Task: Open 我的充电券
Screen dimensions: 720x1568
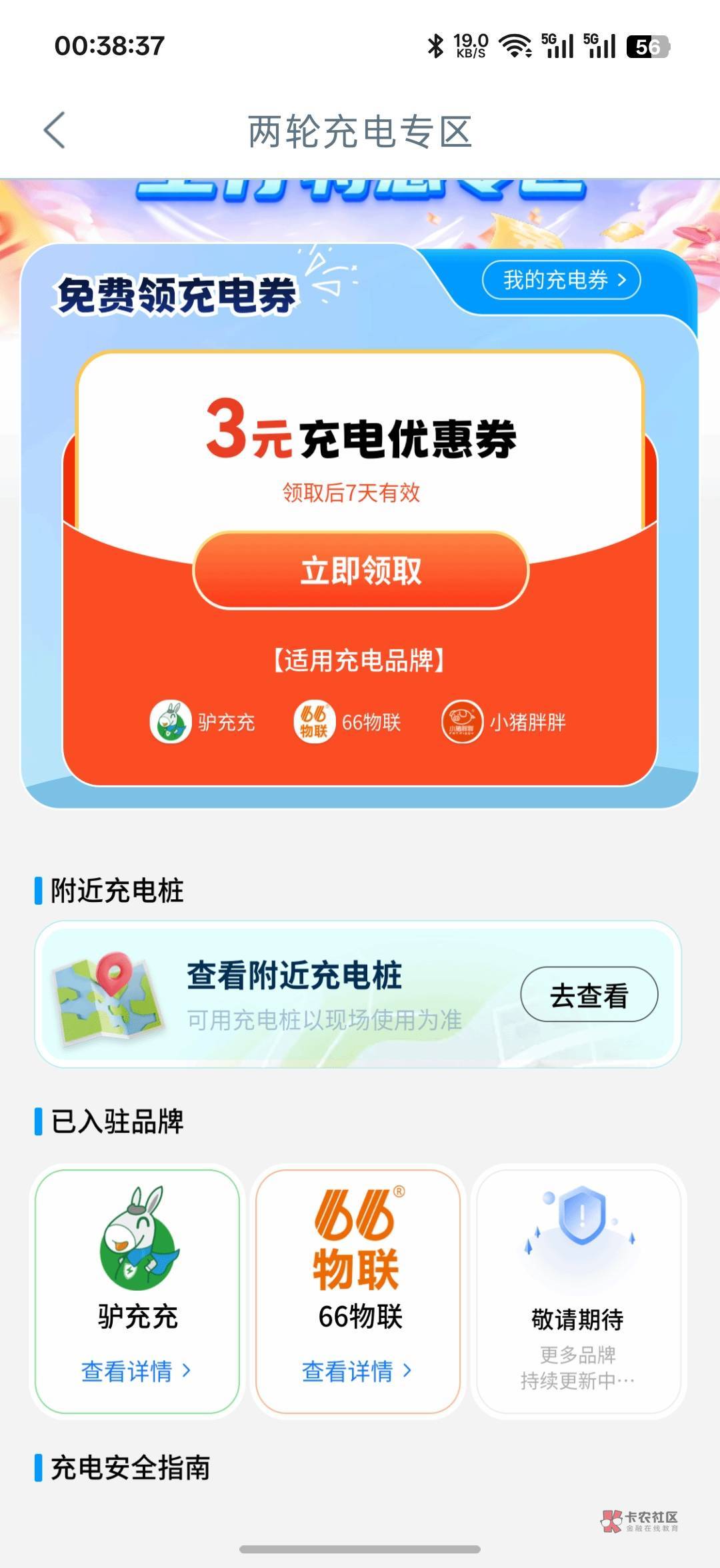Action: coord(561,280)
